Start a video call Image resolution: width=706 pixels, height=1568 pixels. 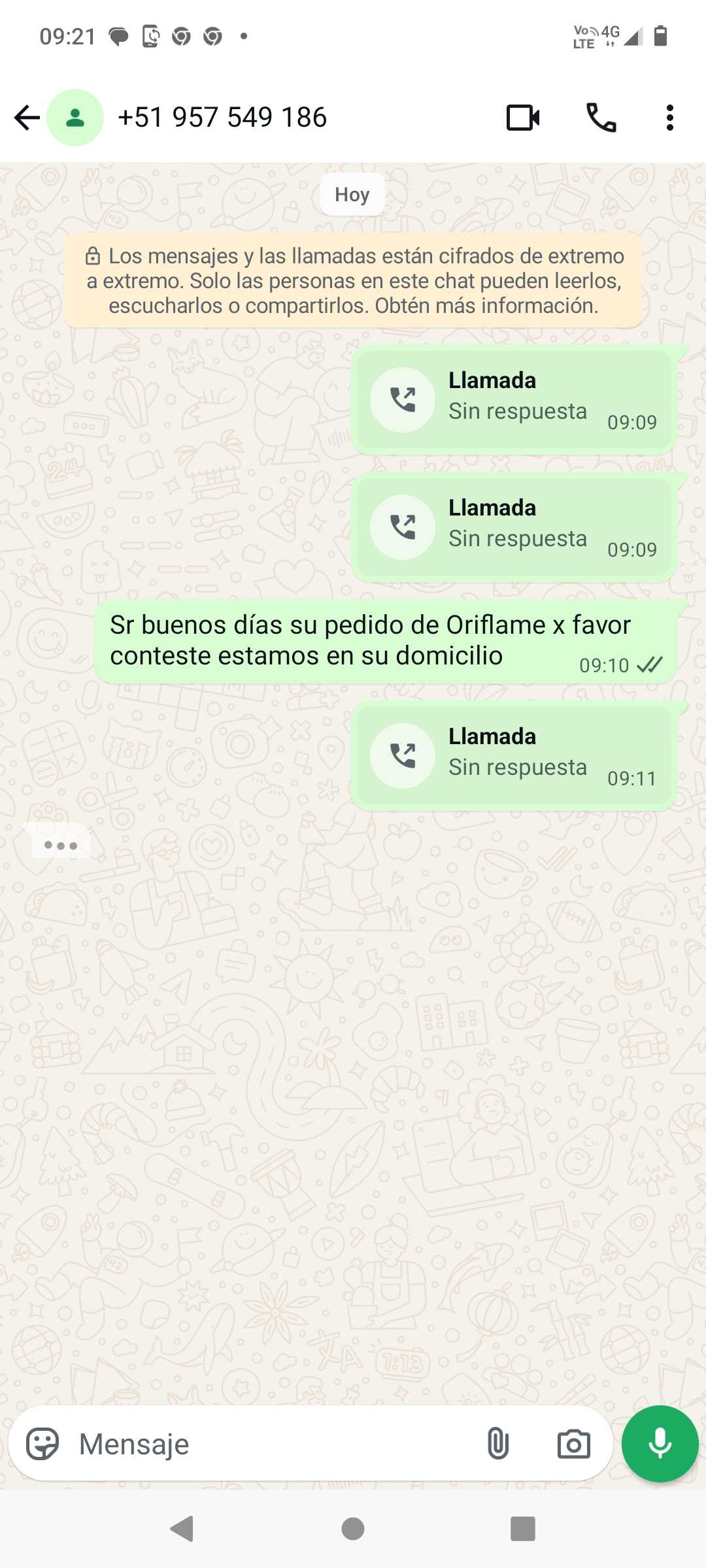tap(523, 118)
